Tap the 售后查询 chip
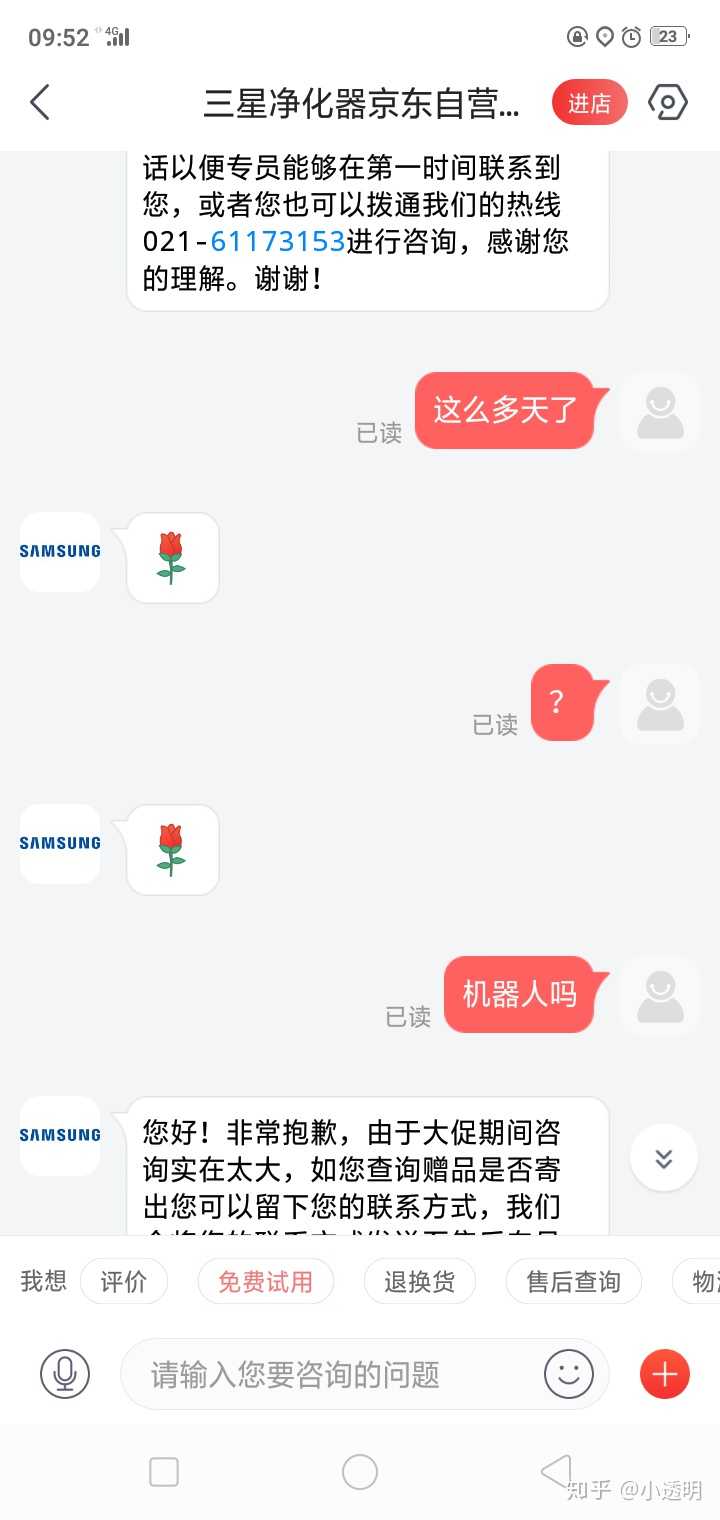 [573, 1282]
